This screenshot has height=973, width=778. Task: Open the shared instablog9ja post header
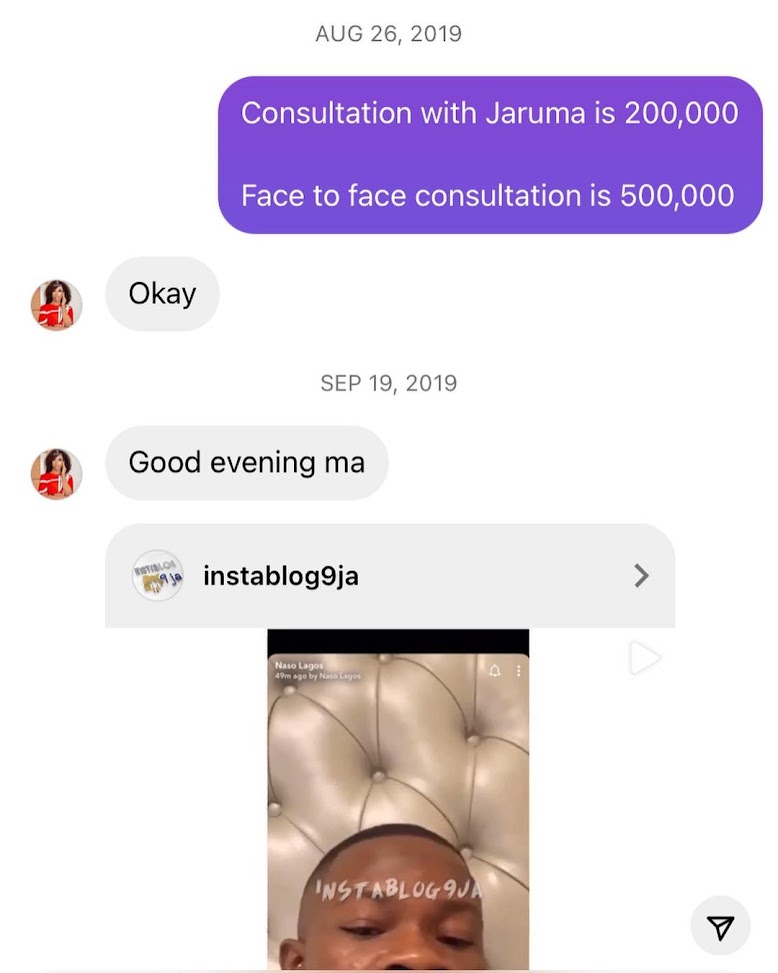[x=390, y=576]
